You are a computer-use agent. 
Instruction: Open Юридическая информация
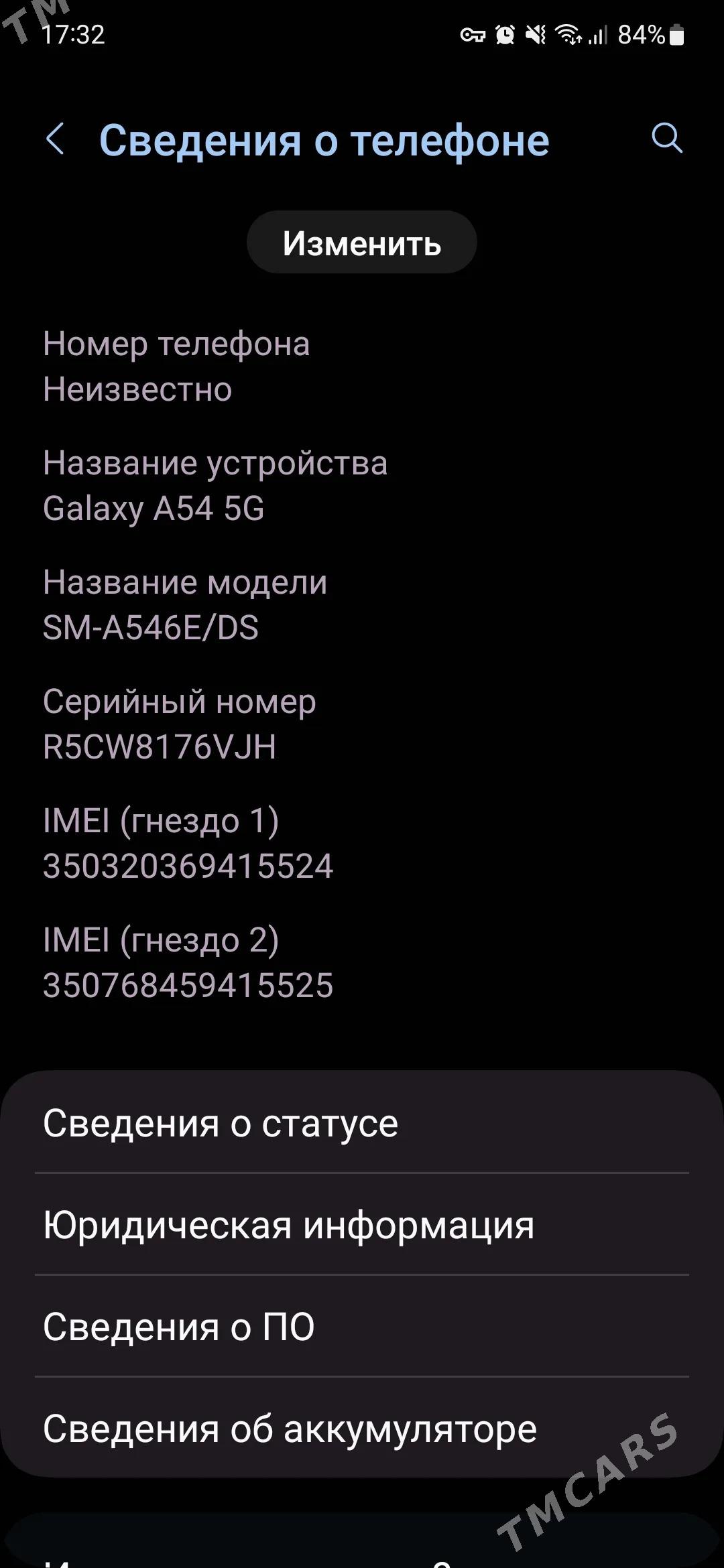pos(361,1226)
